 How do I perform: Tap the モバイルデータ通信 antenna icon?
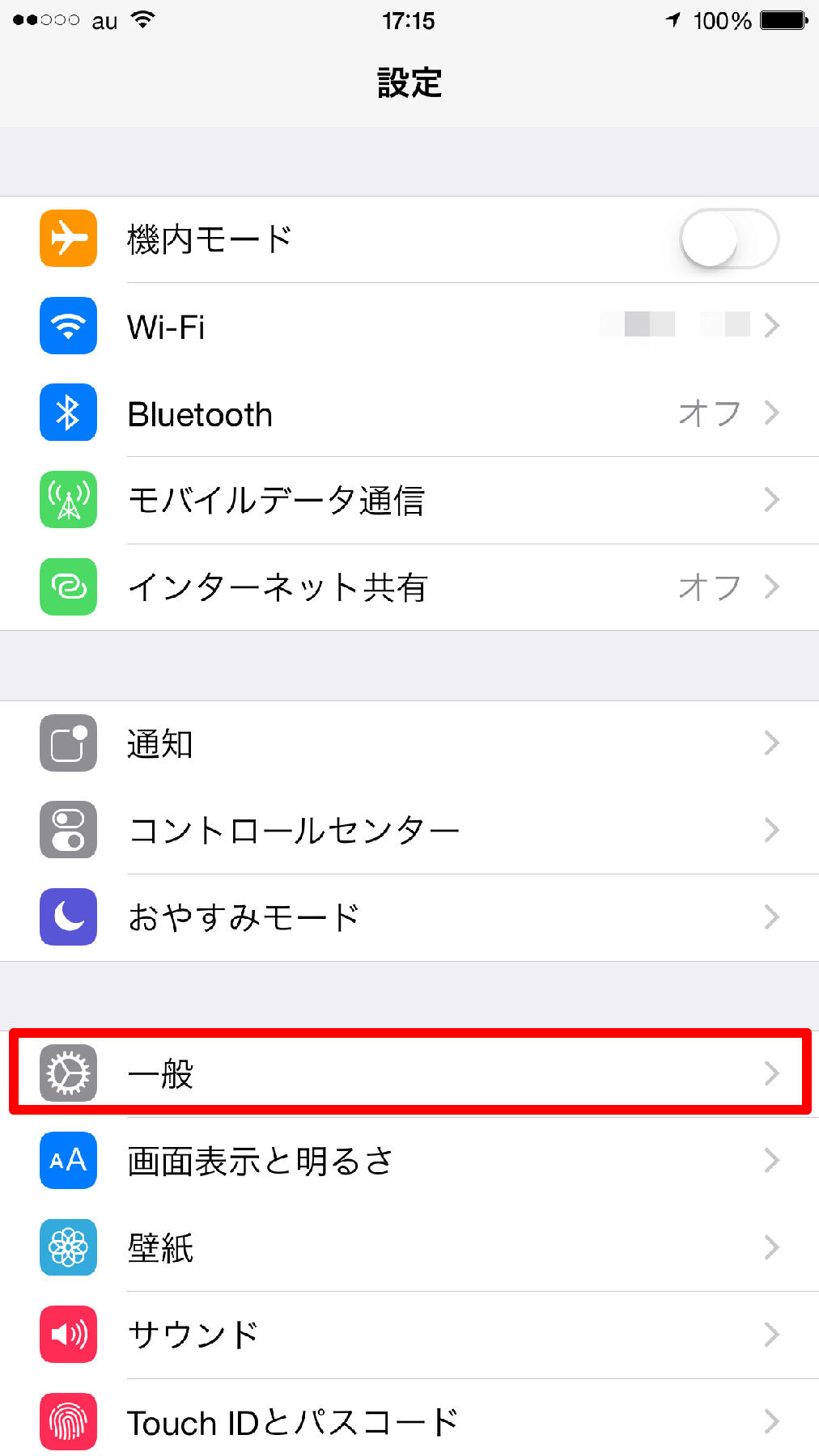68,500
